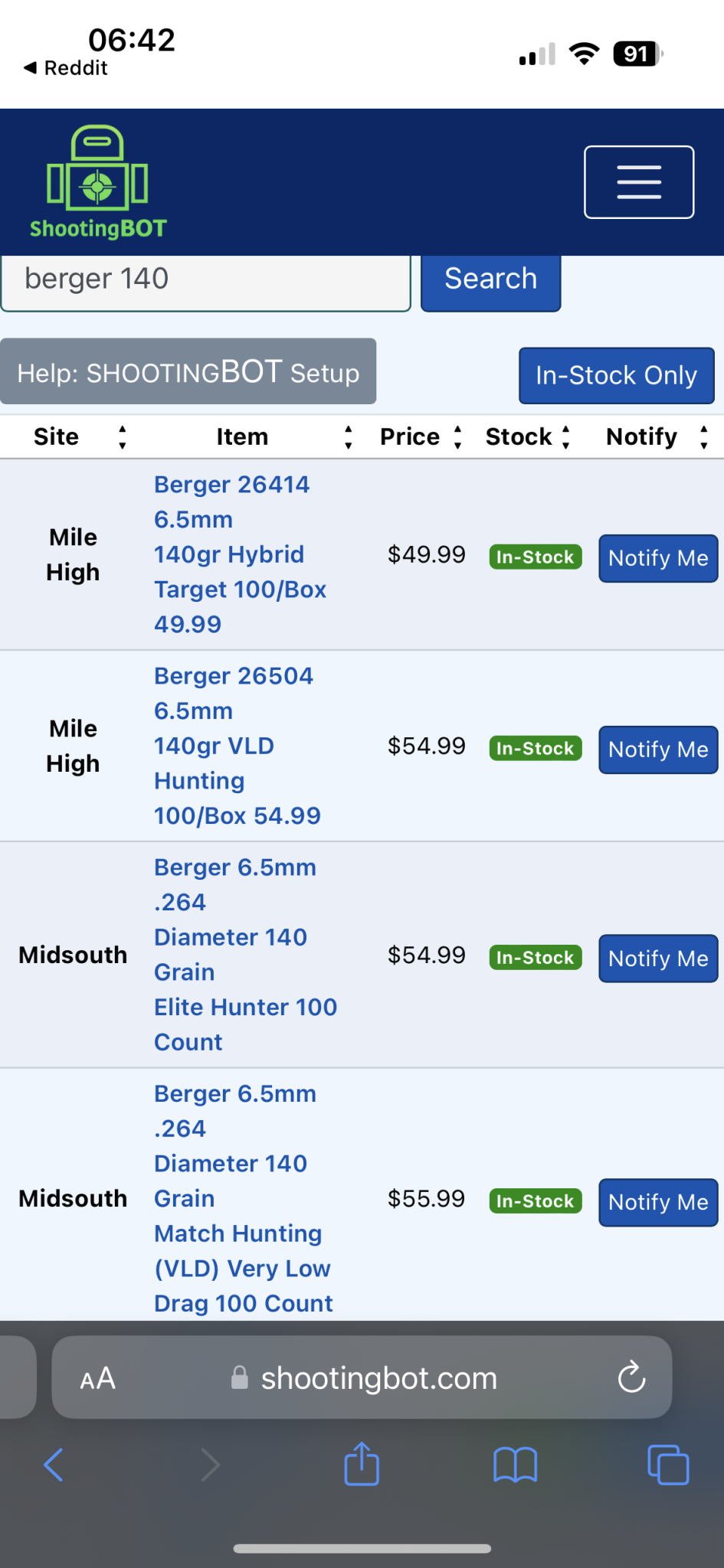This screenshot has height=1568, width=724.
Task: Open the Midsouth Match Hunting VLD listing
Action: [x=244, y=1198]
